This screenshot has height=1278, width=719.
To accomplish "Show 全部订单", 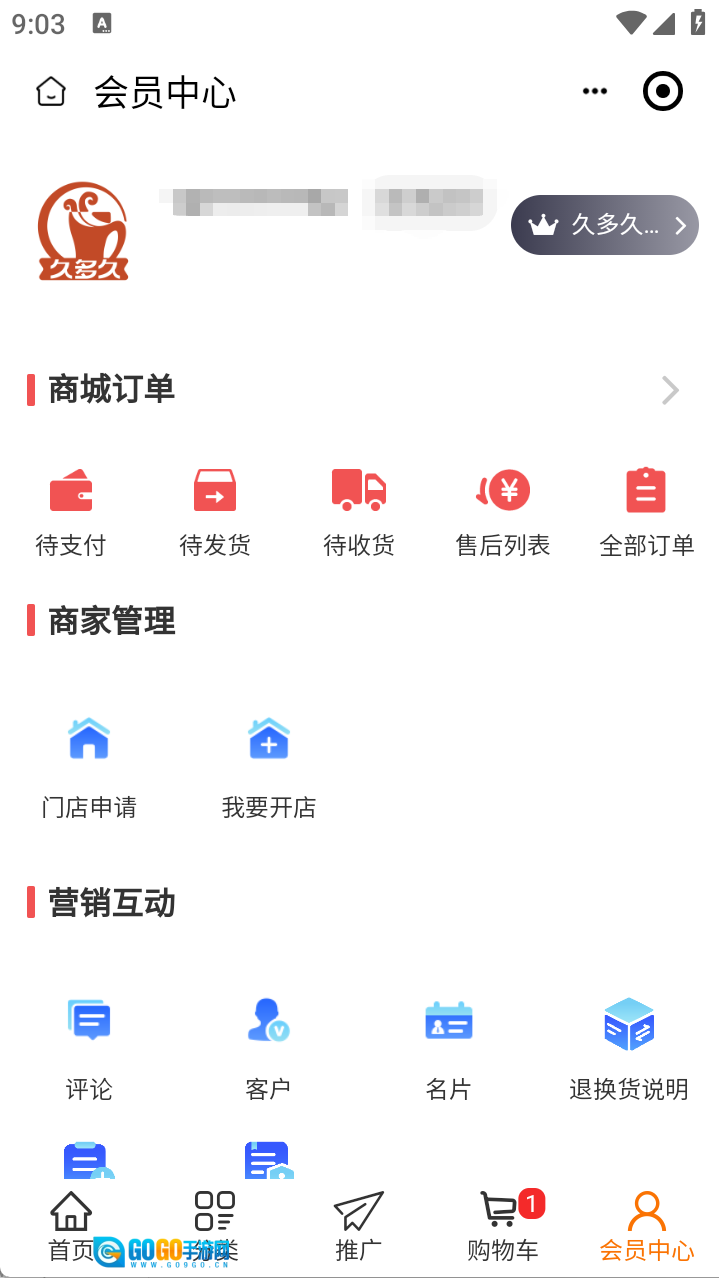I will click(646, 512).
